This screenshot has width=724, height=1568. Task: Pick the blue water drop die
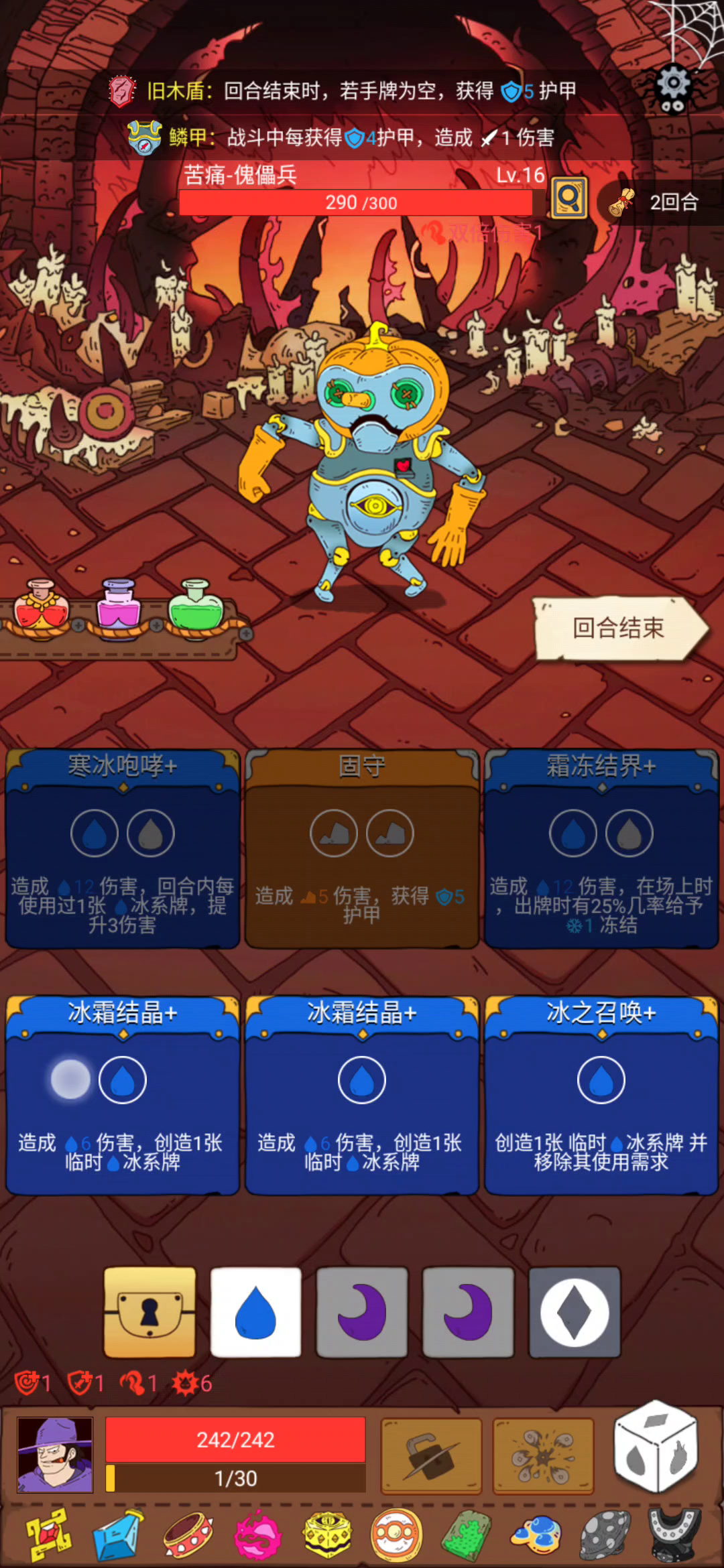pos(255,1312)
